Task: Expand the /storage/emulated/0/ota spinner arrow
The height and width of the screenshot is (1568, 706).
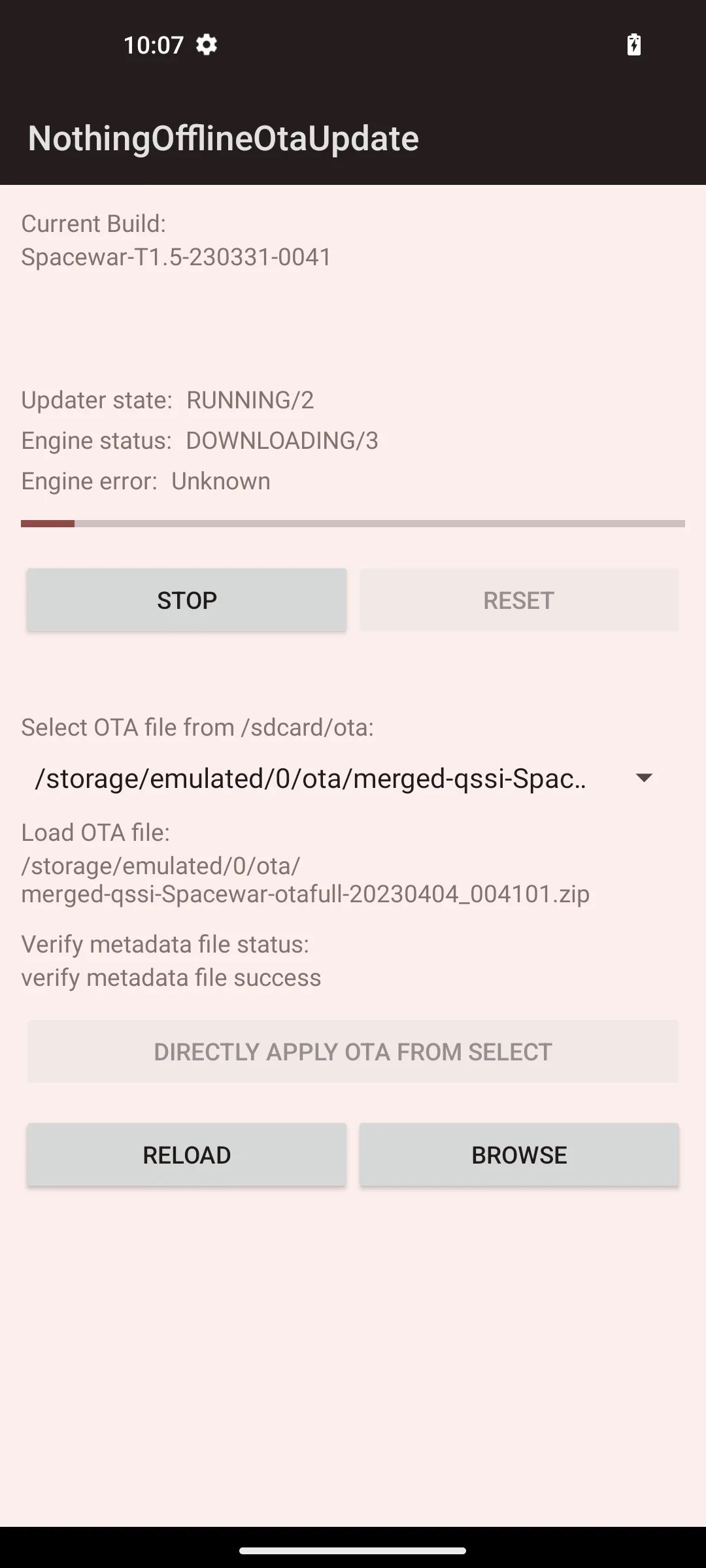Action: tap(644, 778)
